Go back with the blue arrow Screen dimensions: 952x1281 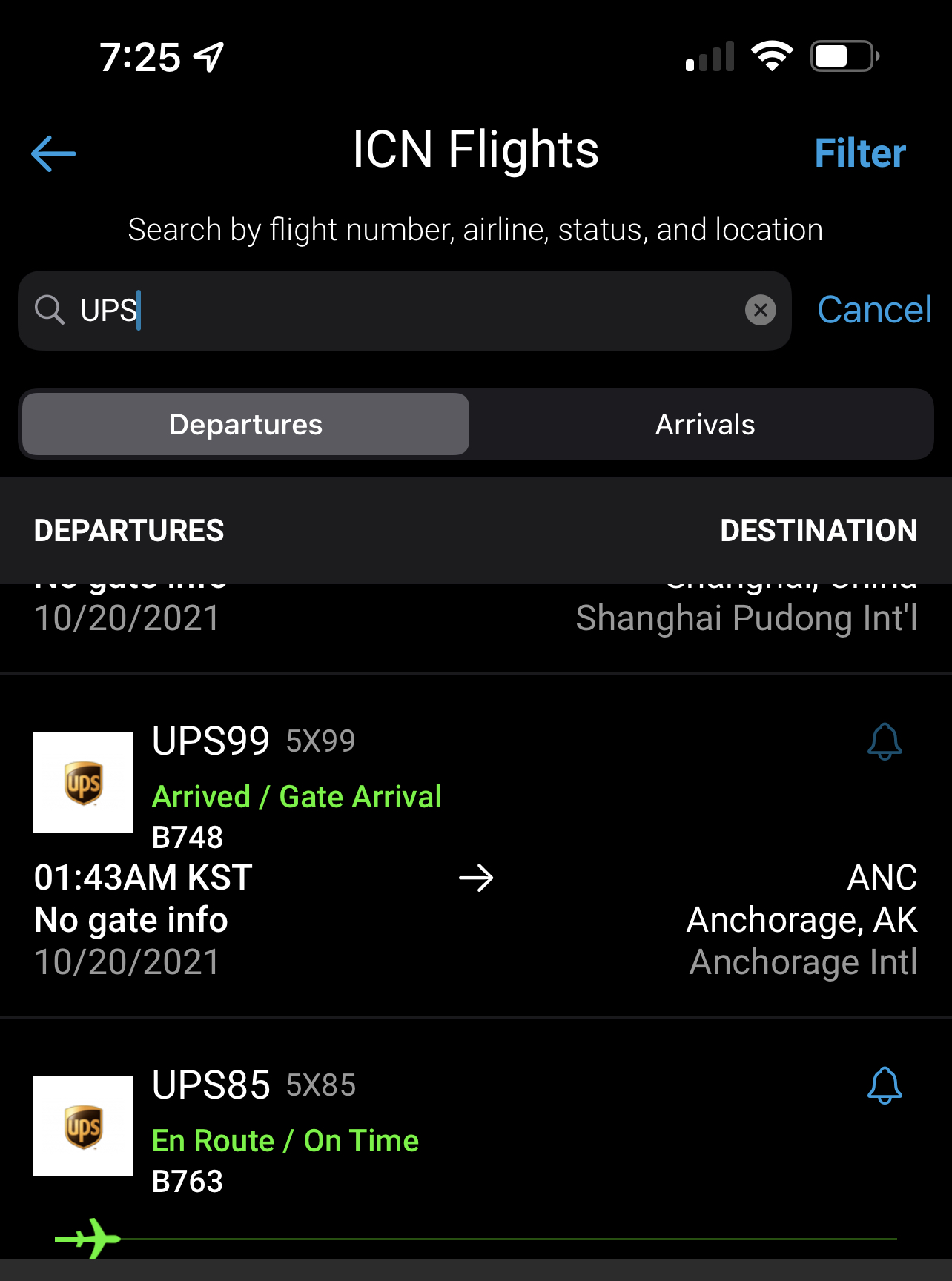(x=53, y=153)
